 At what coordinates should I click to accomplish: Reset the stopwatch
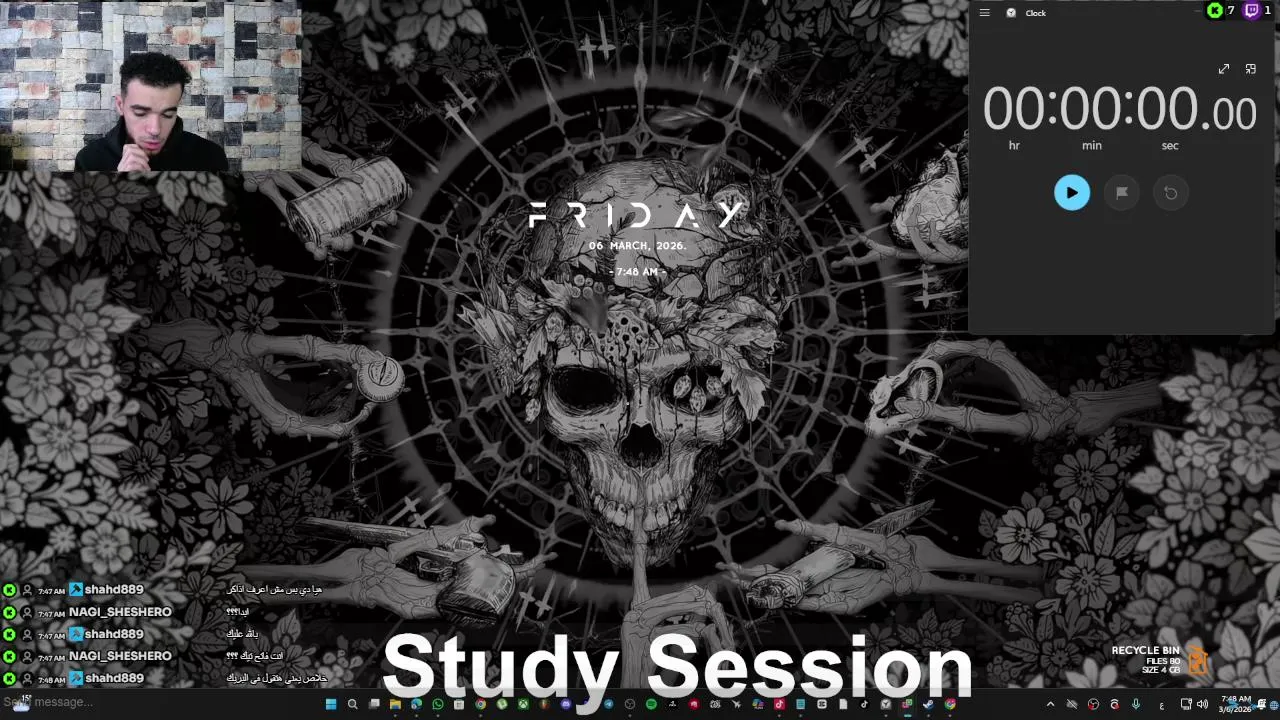[1170, 193]
